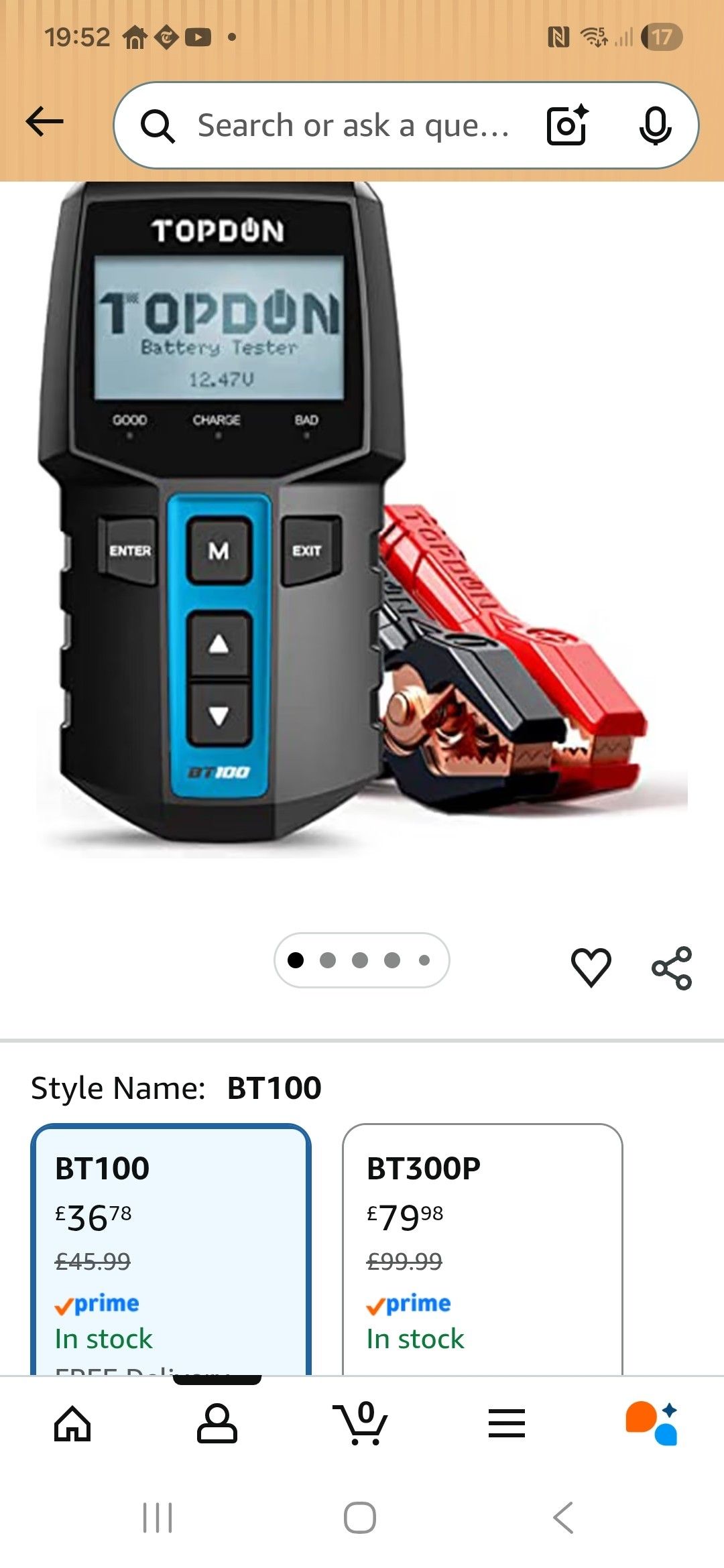Add product to wish list heart
The image size is (724, 1568).
[591, 967]
